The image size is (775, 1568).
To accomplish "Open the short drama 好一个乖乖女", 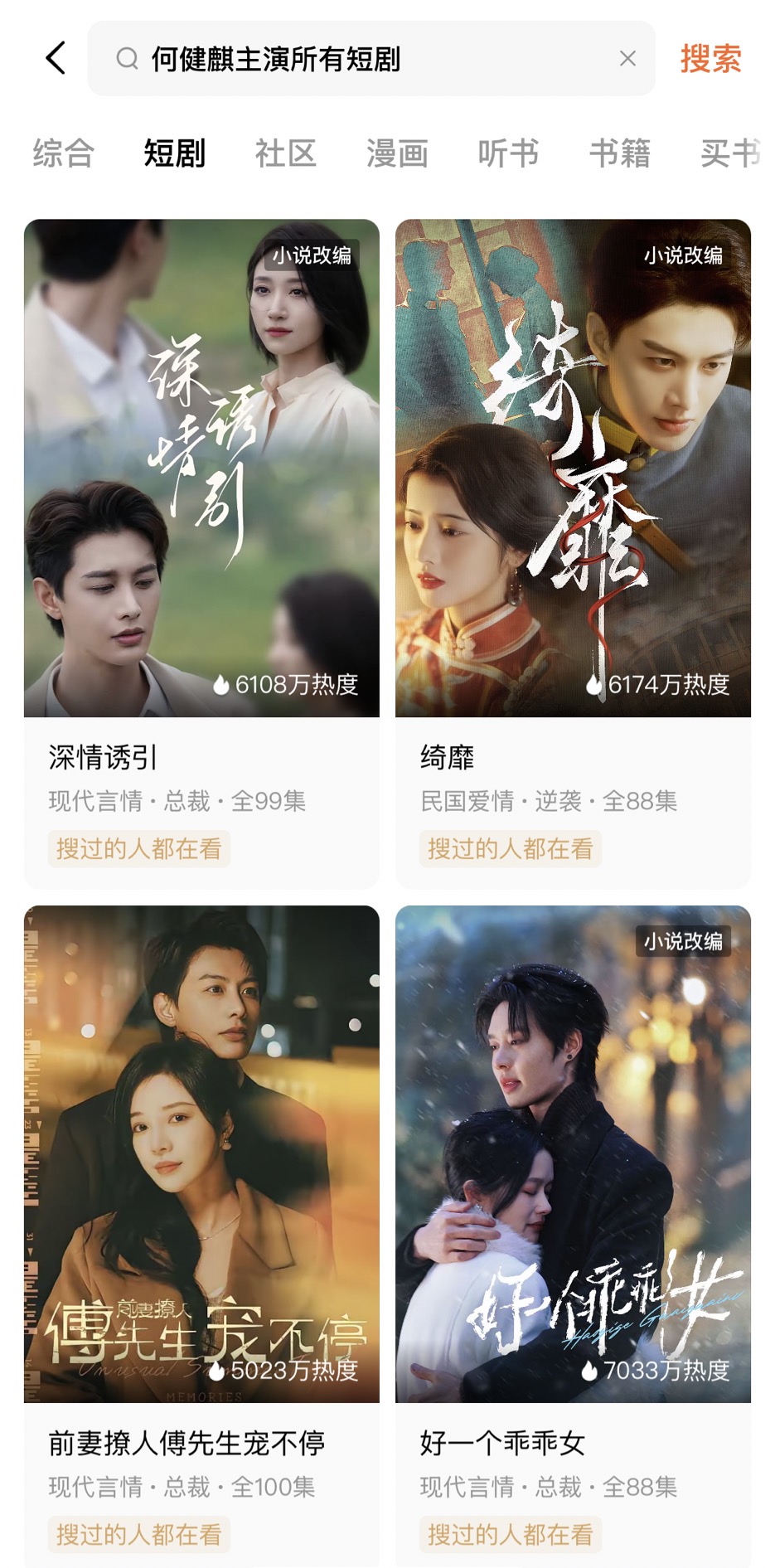I will 573,1177.
